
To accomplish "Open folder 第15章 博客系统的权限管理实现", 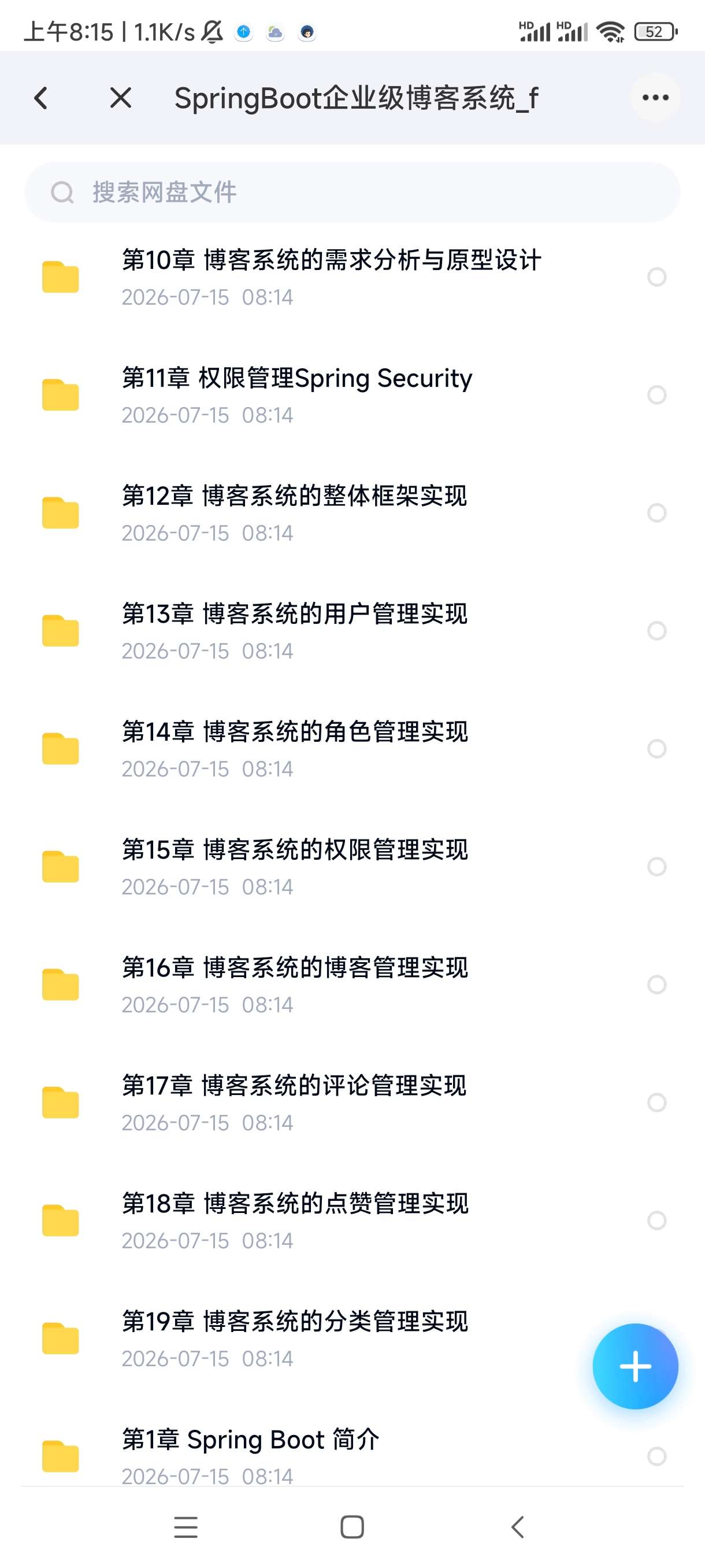I will point(352,867).
